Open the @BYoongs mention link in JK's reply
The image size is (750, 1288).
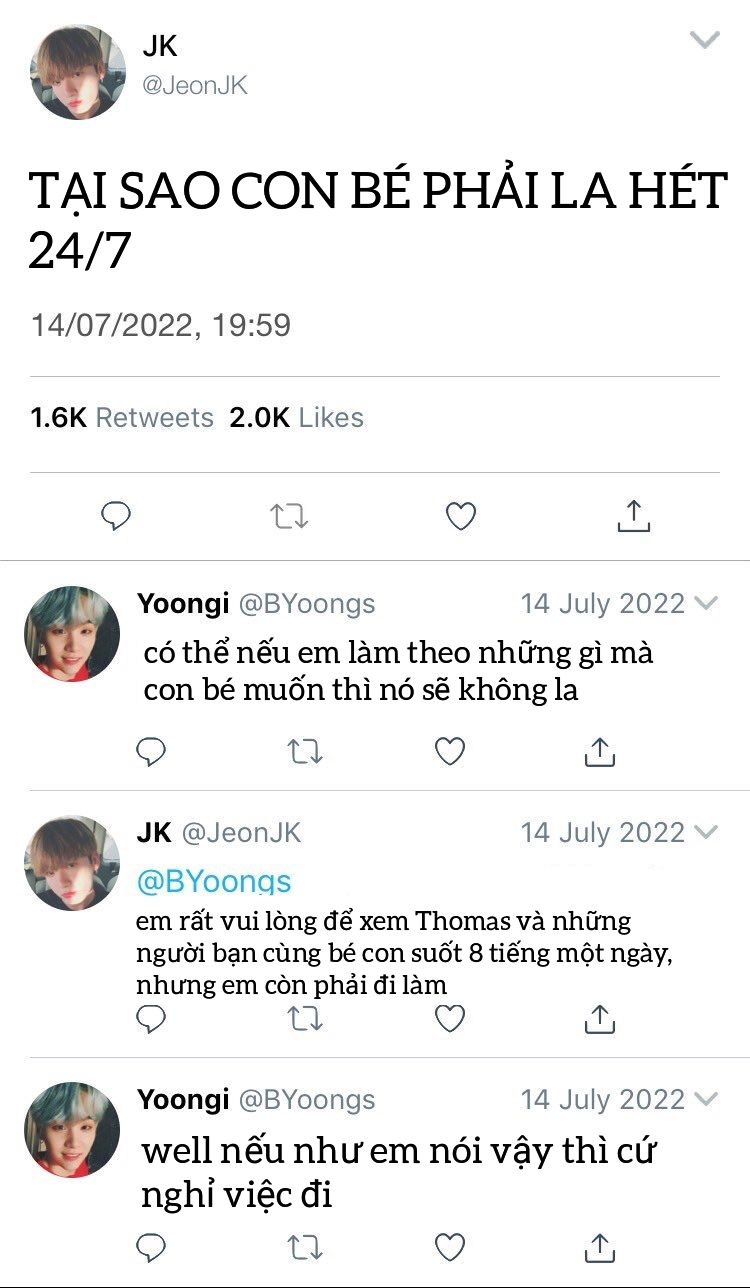coord(214,881)
